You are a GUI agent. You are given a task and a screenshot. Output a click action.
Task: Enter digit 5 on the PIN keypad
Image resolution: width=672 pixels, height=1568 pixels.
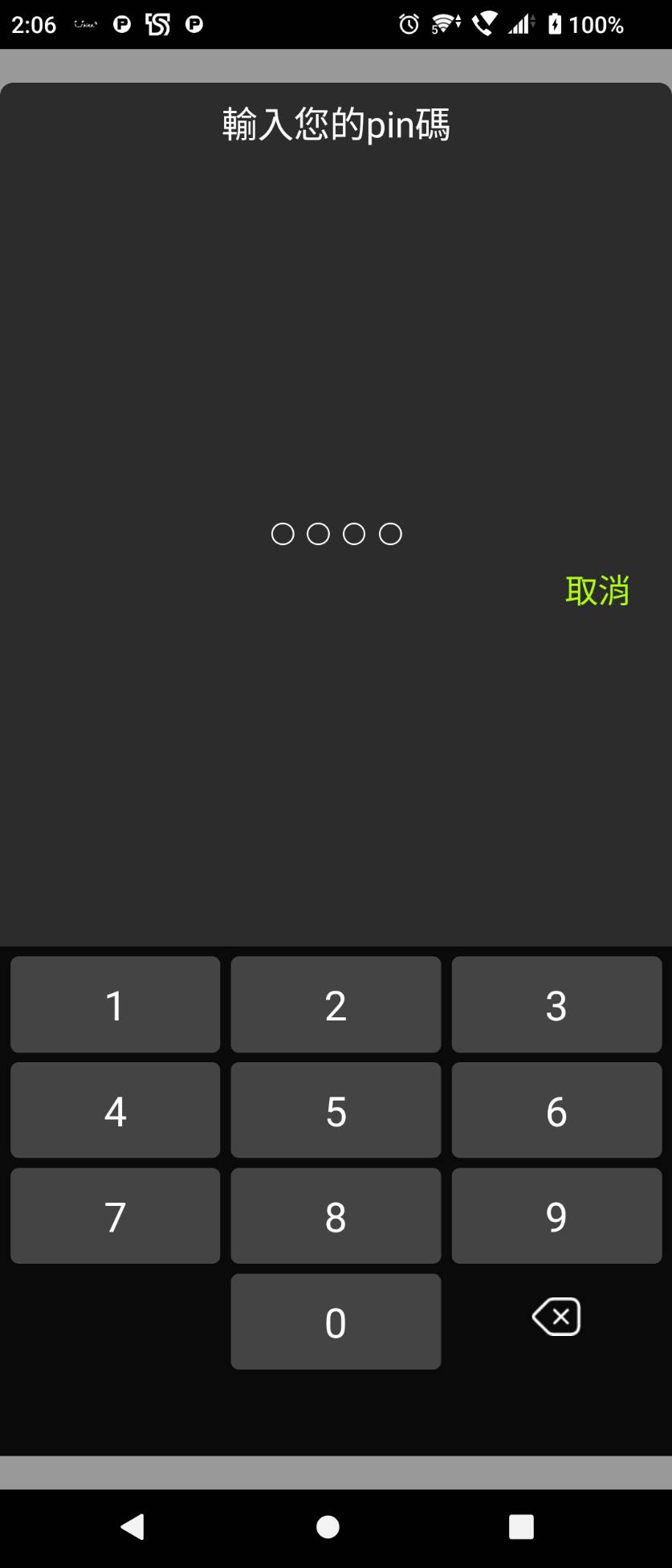pyautogui.click(x=336, y=1110)
